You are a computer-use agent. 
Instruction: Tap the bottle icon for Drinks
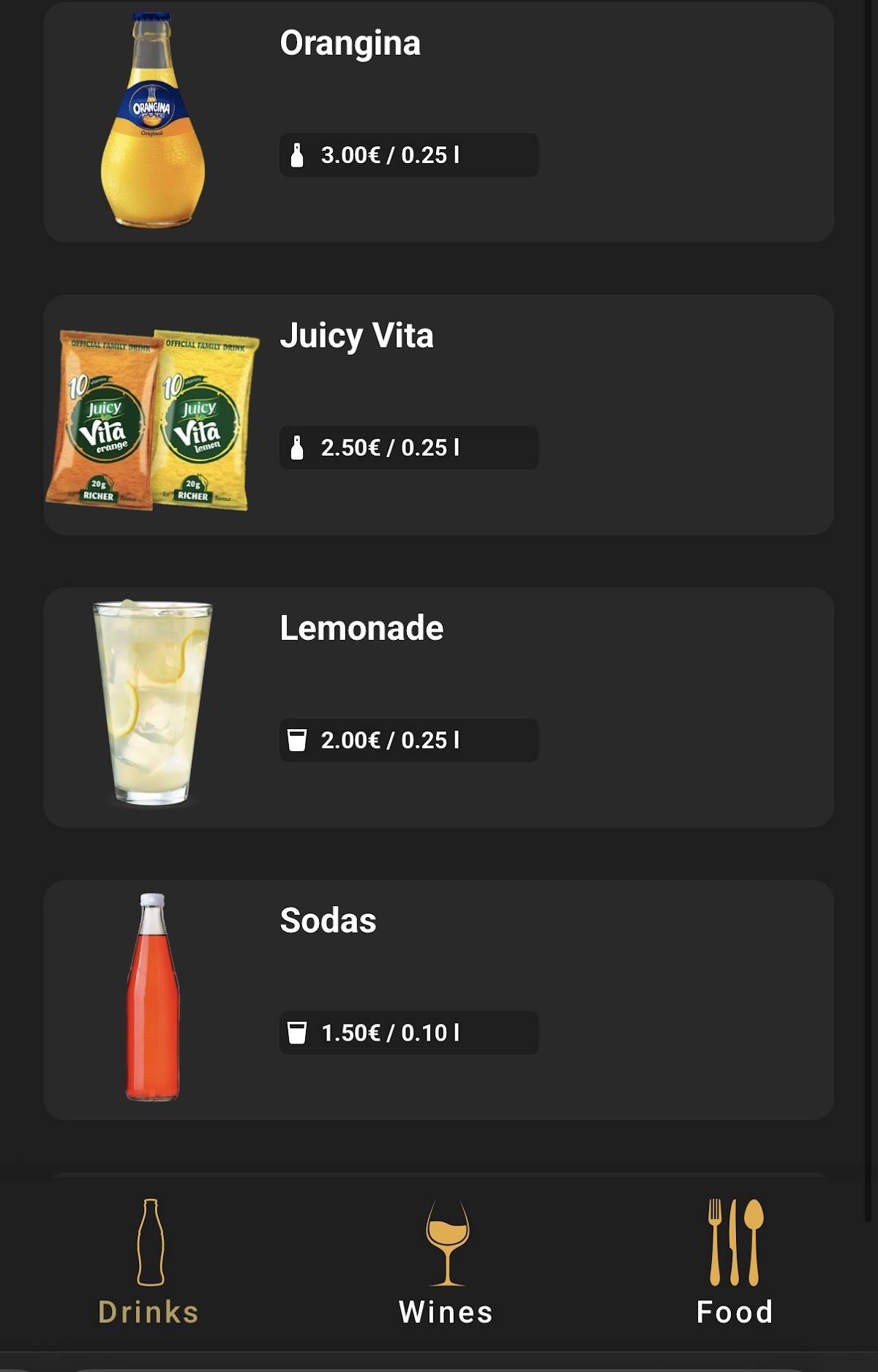(x=150, y=1229)
